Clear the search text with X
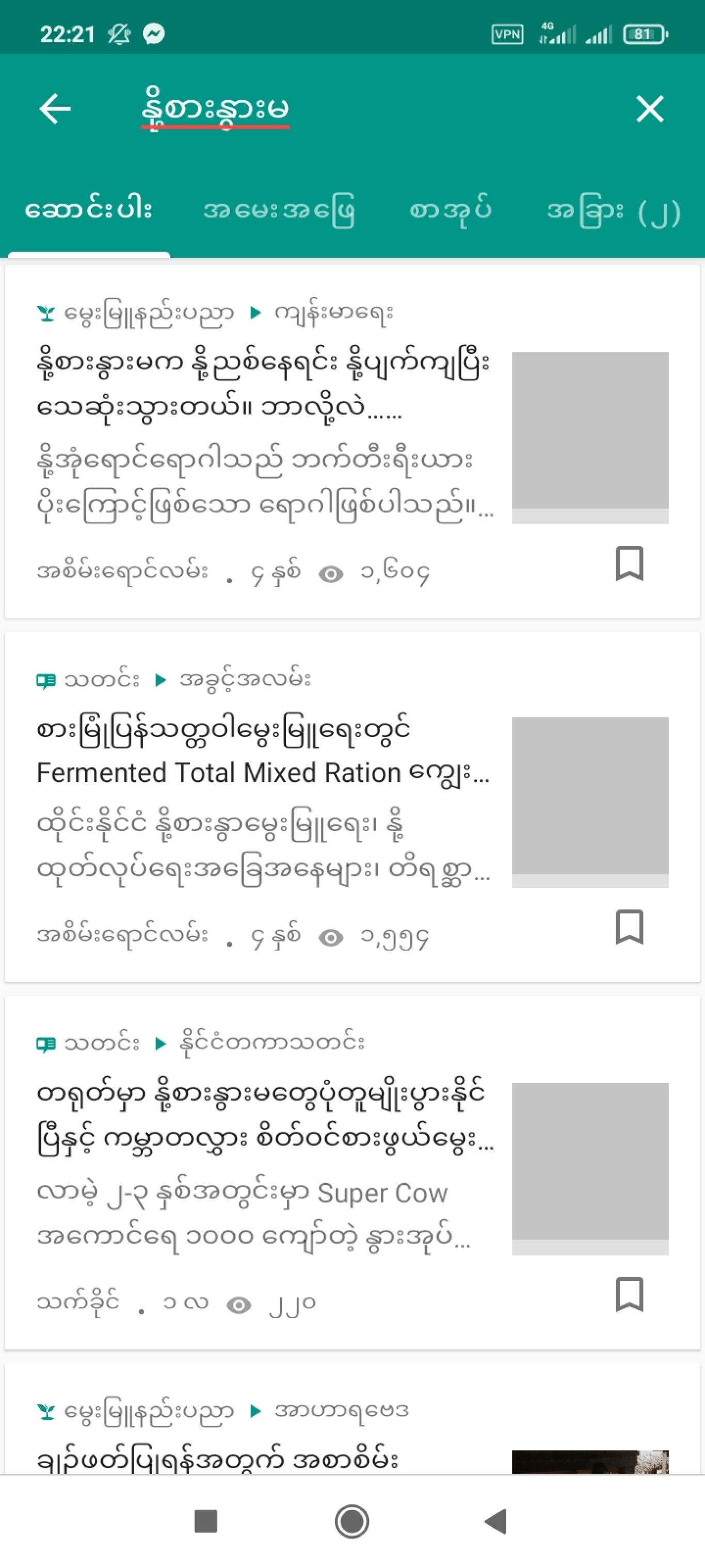Viewport: 705px width, 1568px height. tap(650, 109)
